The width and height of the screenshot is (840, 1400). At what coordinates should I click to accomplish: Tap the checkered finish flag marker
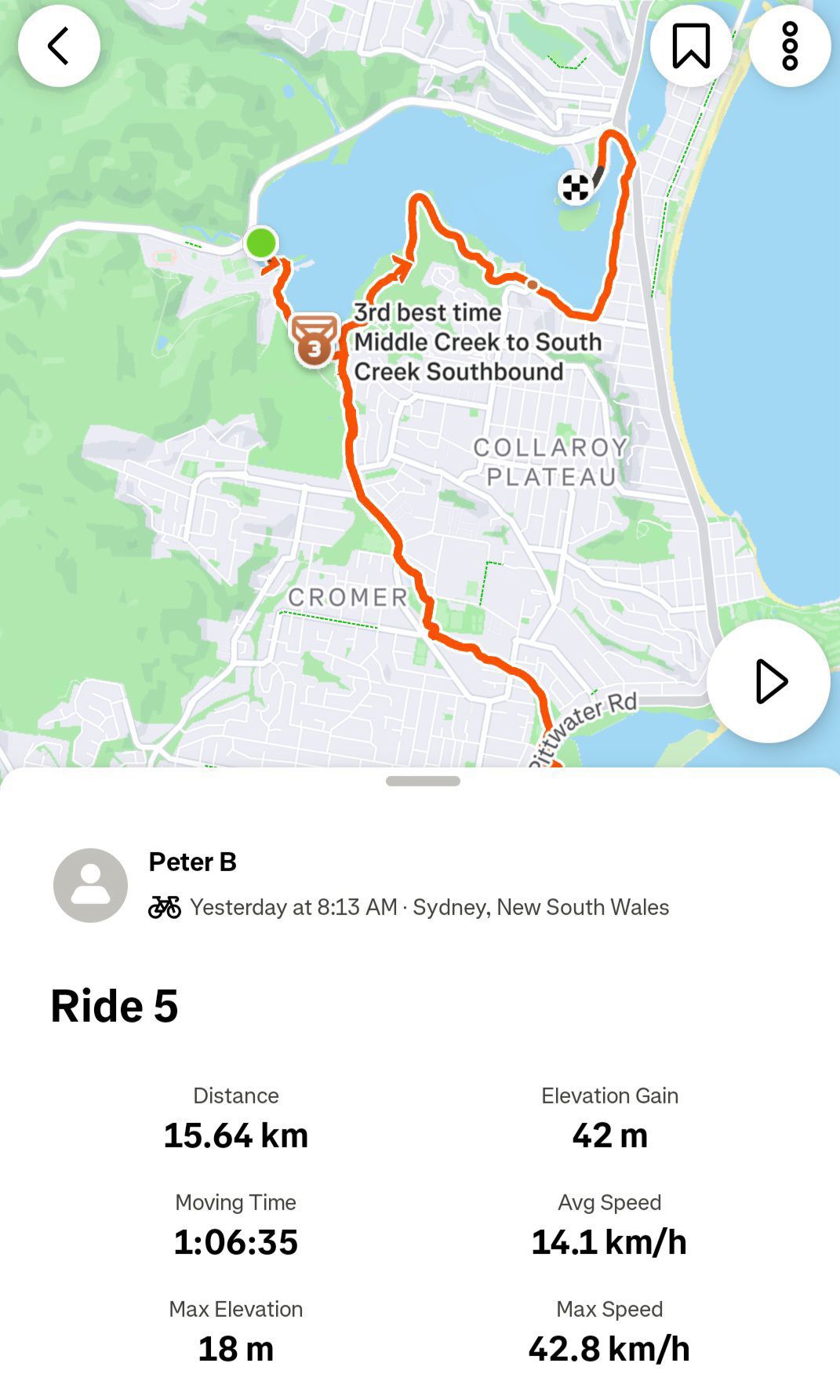coord(575,188)
